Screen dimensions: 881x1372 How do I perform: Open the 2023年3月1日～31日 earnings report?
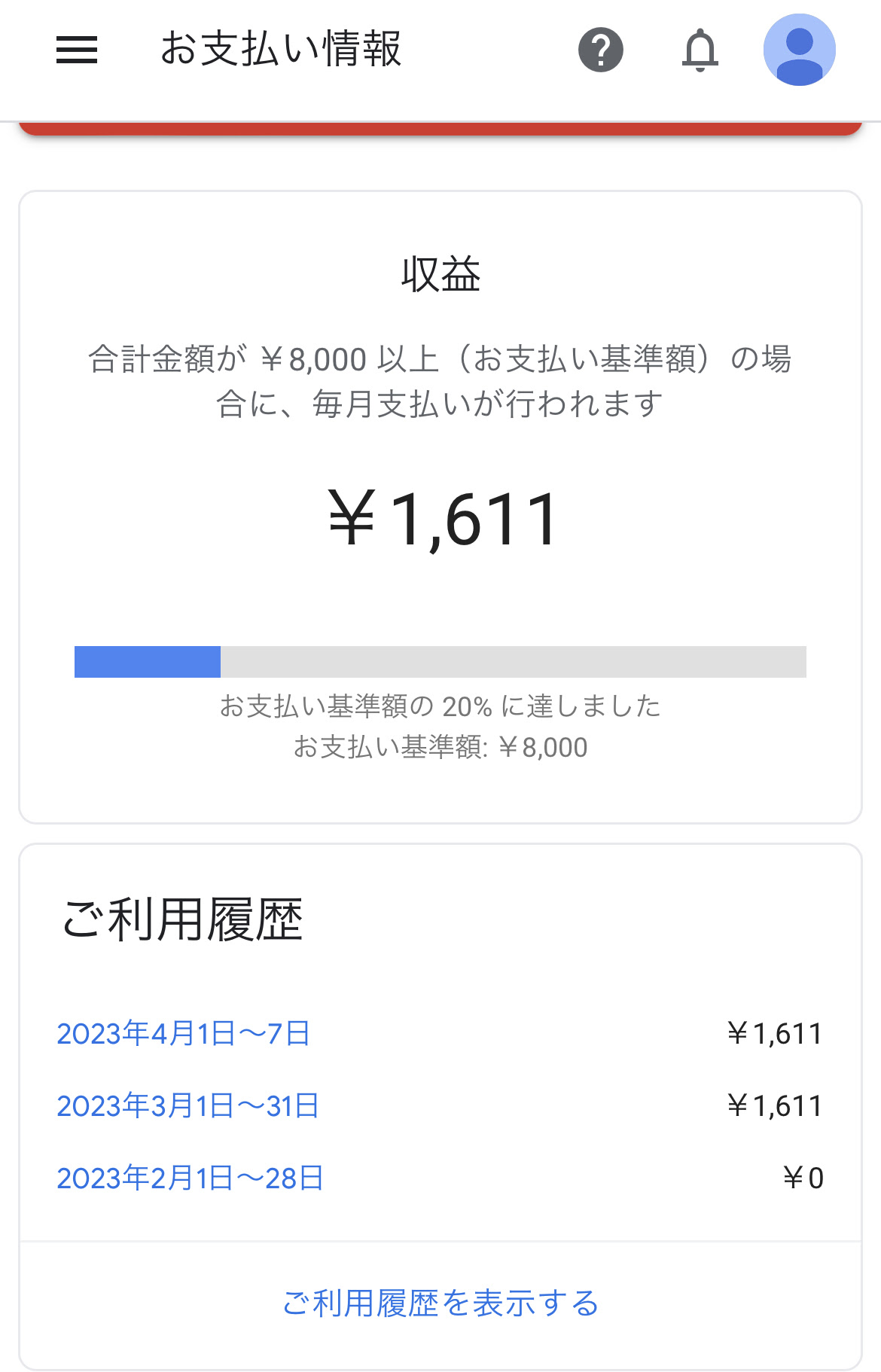[188, 1106]
